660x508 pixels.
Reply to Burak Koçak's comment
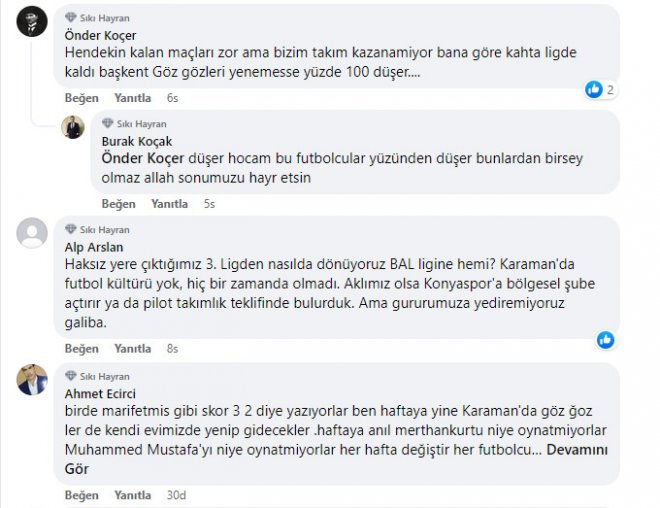[169, 204]
